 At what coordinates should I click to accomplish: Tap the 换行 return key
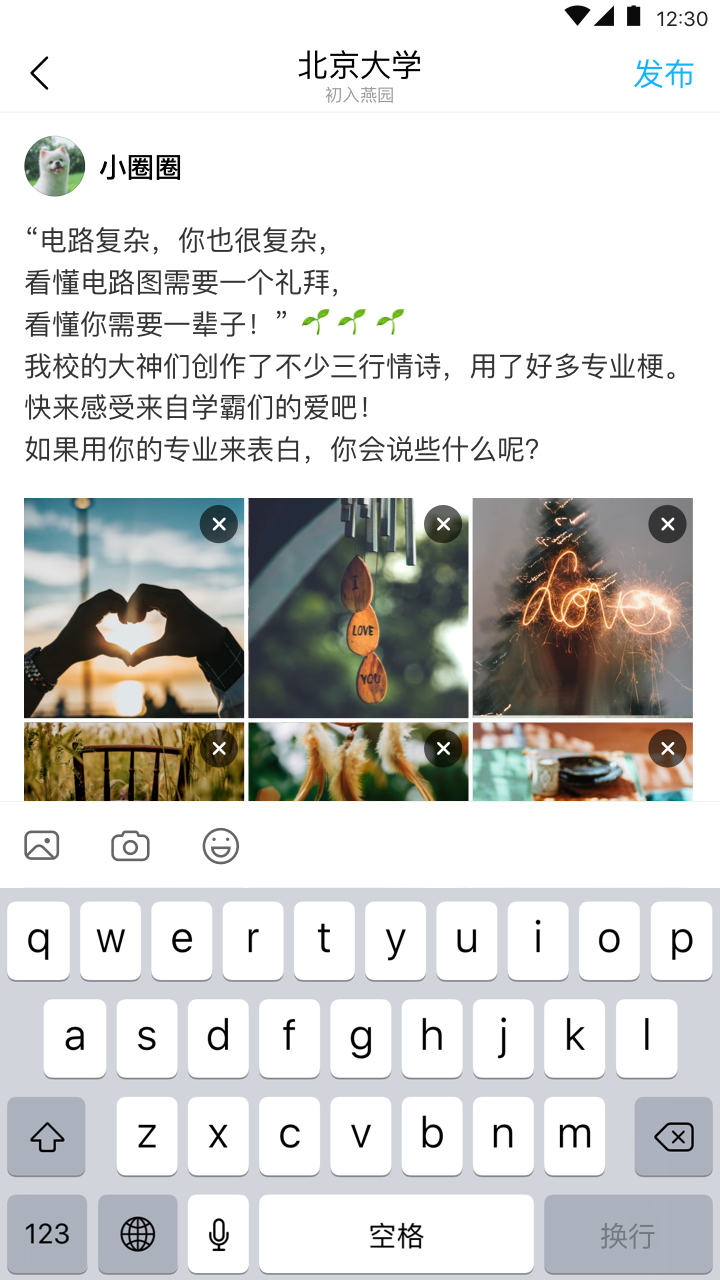628,1234
